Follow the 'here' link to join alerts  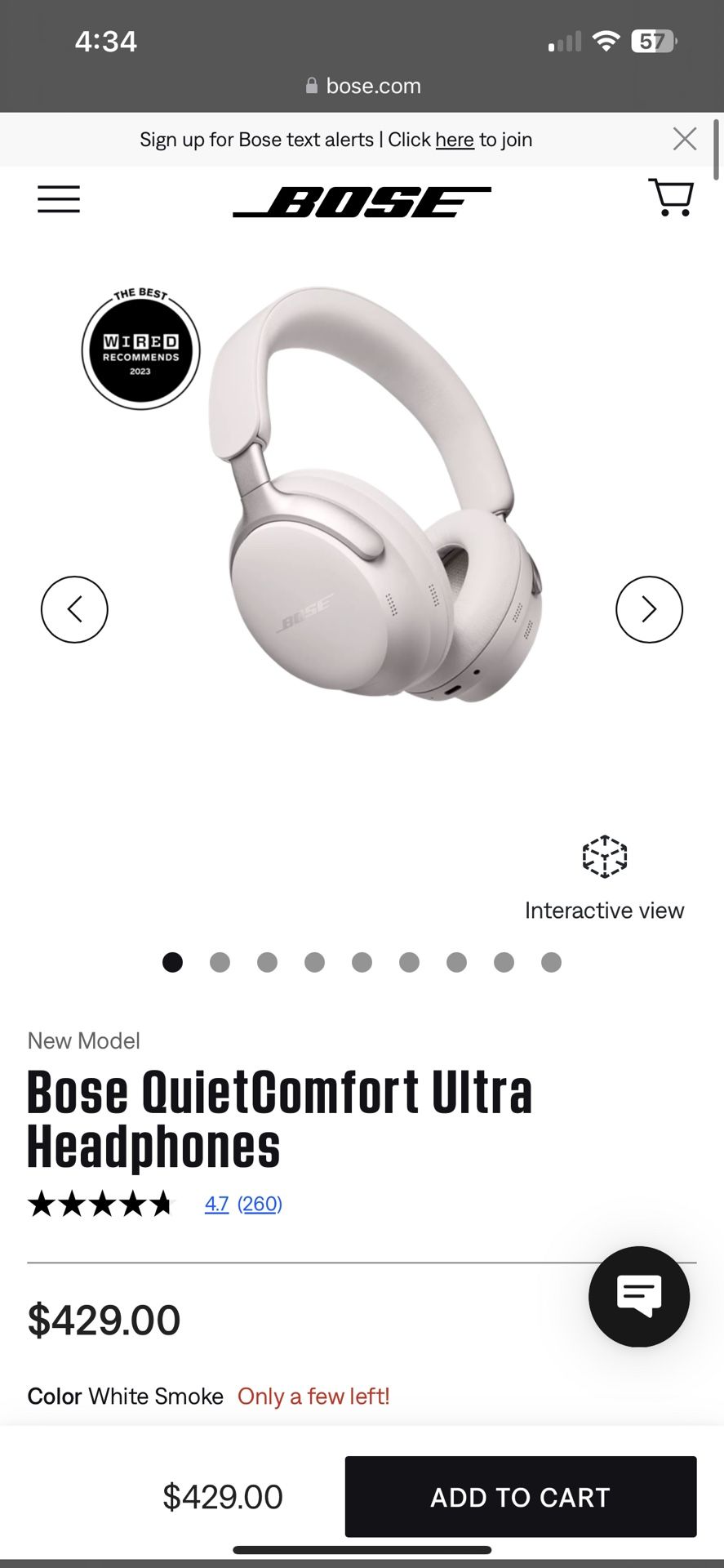[x=454, y=140]
